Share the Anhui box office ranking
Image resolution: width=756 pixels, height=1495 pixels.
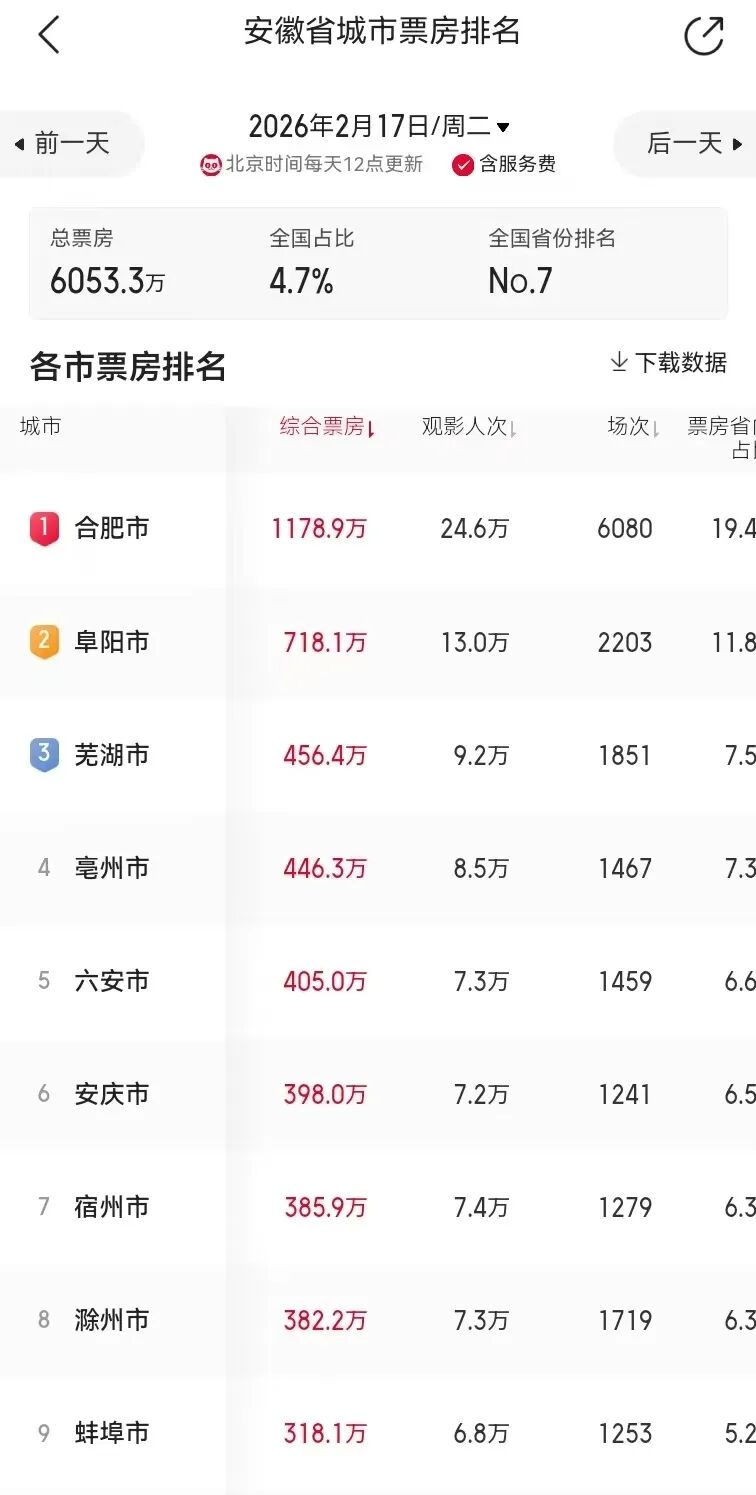[x=703, y=36]
